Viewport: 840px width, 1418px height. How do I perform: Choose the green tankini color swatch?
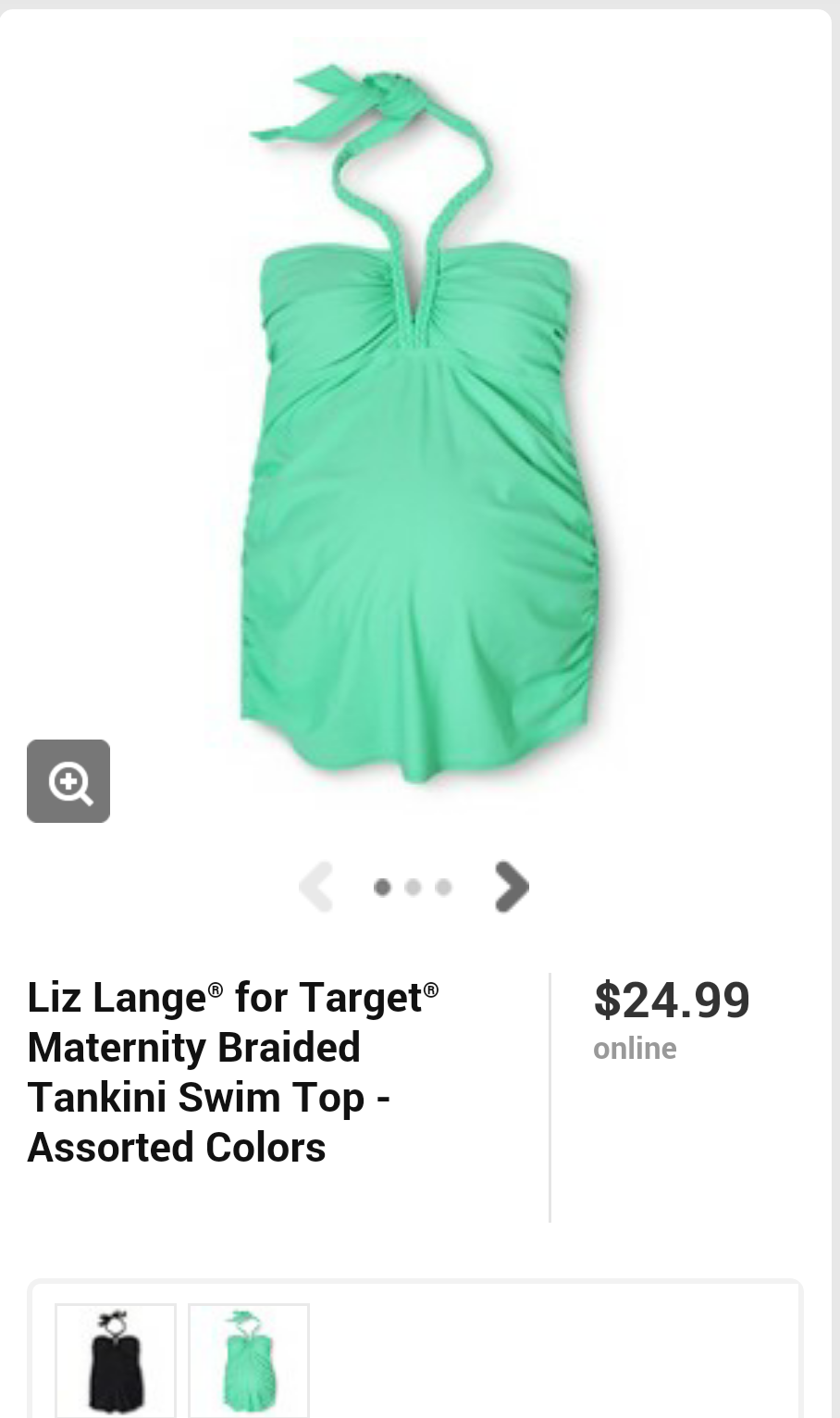(x=249, y=1359)
